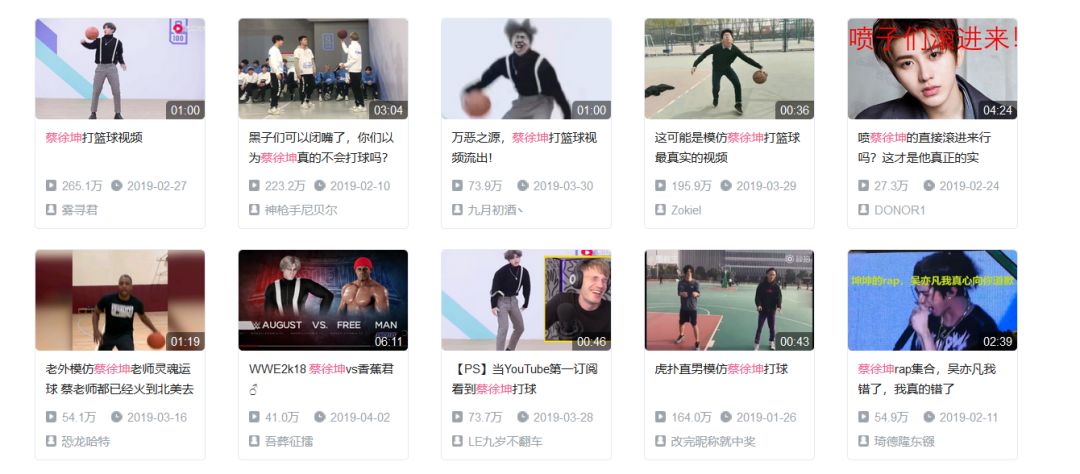Play 老外模仿蔡徐坤老师灵魂运球 video

pyautogui.click(x=120, y=300)
